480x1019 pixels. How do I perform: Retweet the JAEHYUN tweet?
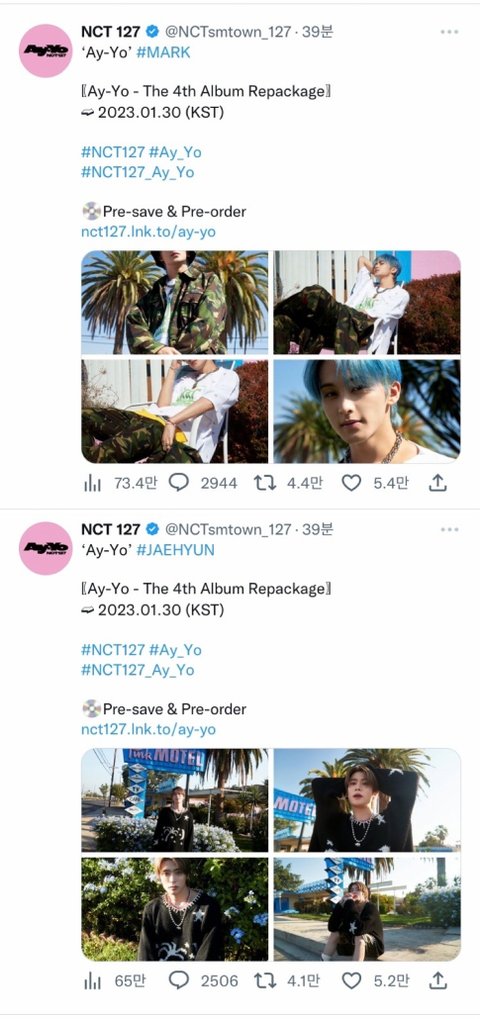click(265, 980)
